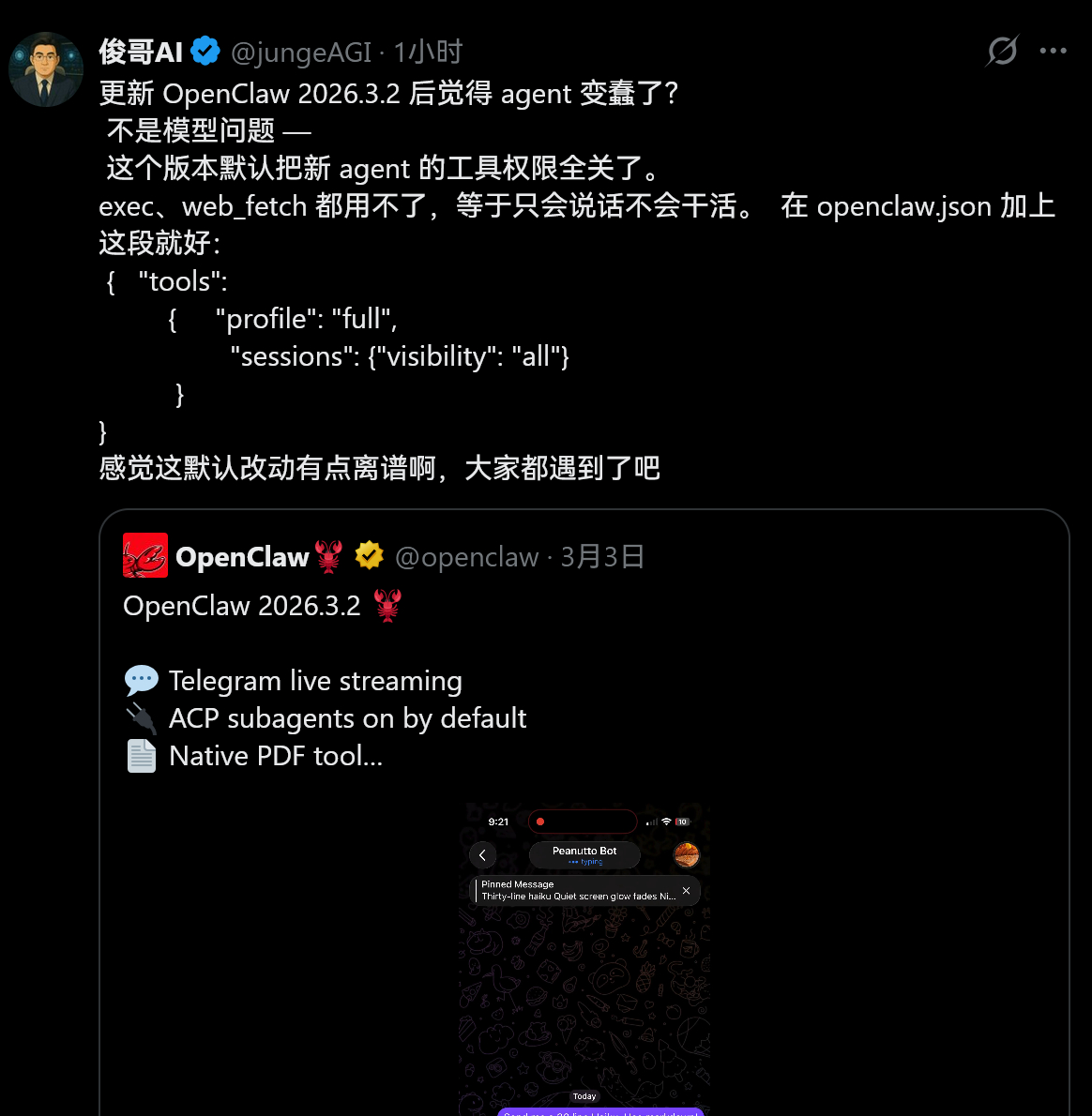The height and width of the screenshot is (1116, 1092).
Task: Tap the back chevron in the chat screenshot
Action: (x=482, y=854)
